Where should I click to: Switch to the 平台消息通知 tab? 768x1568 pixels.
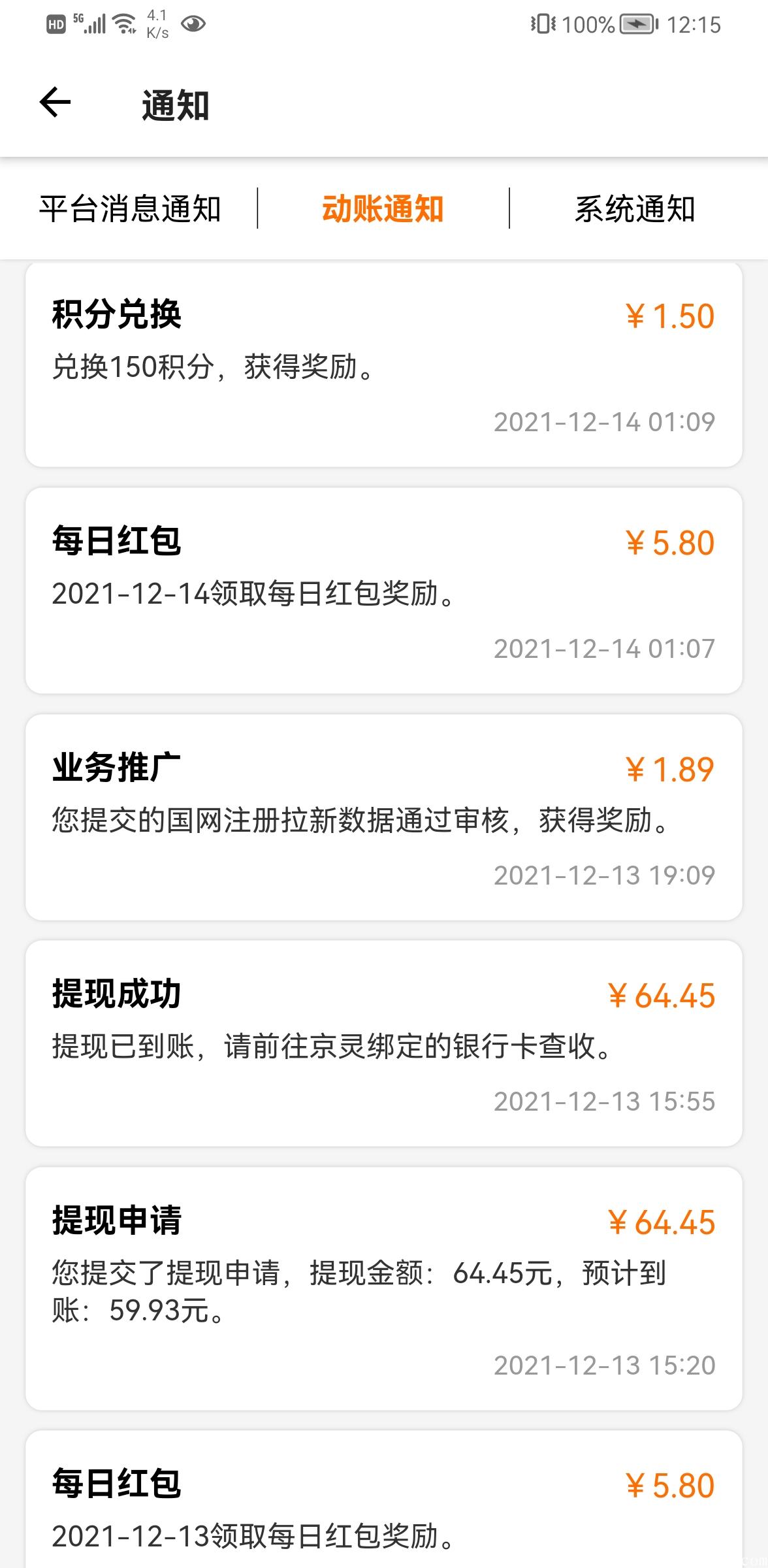(x=131, y=209)
